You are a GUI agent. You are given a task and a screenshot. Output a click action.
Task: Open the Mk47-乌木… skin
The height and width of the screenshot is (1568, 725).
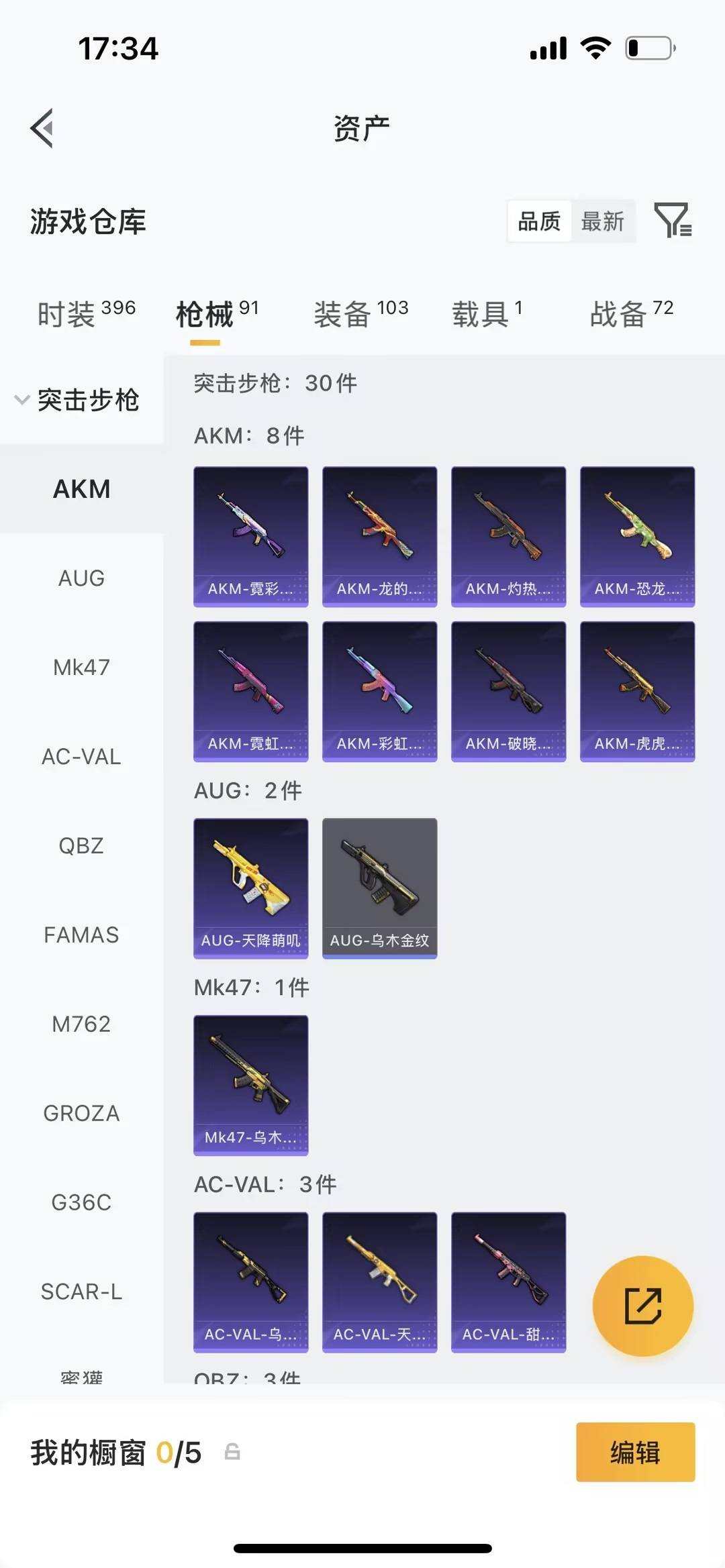250,1085
